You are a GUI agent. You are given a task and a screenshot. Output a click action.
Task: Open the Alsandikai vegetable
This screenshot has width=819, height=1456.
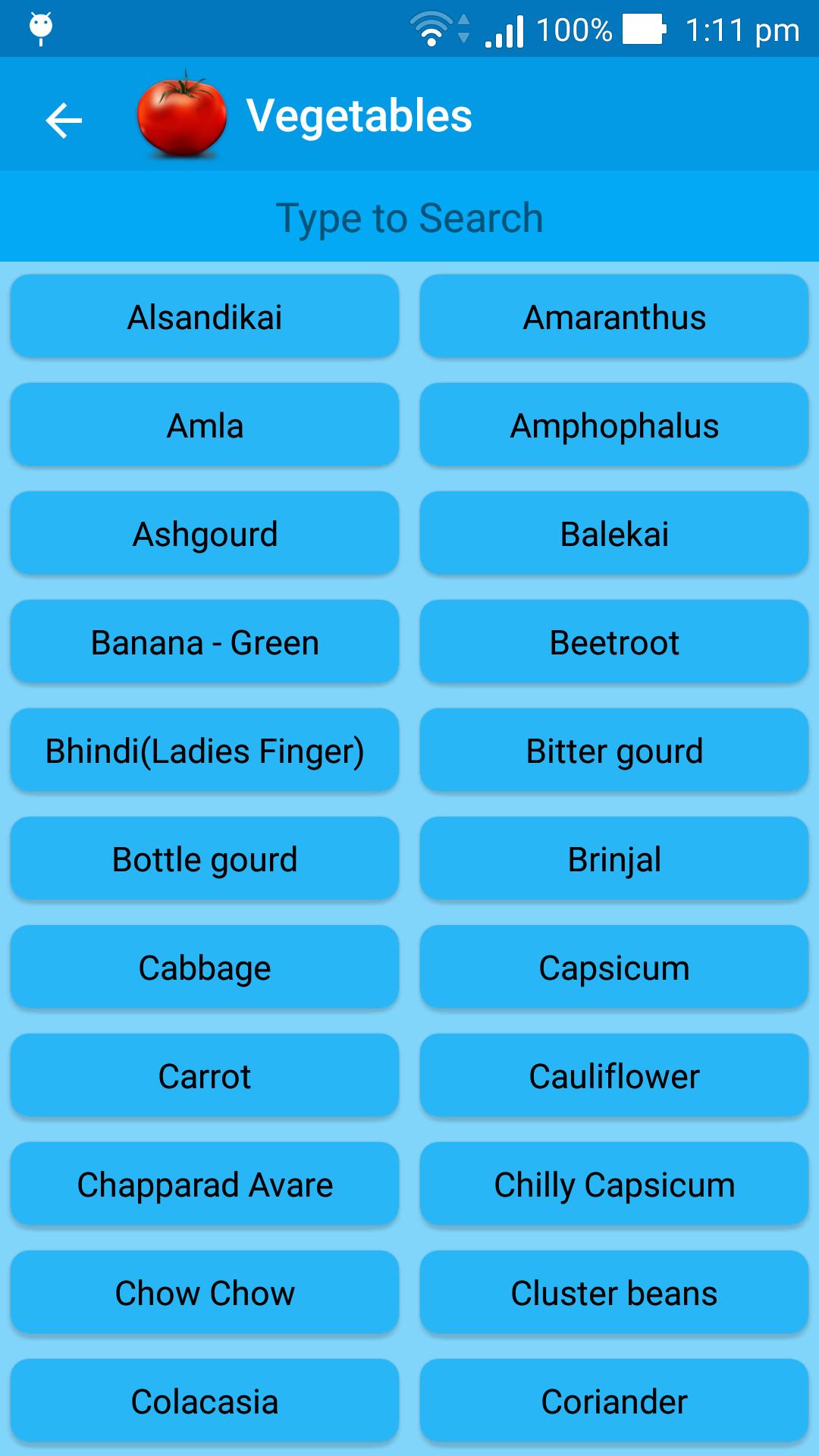pos(205,317)
